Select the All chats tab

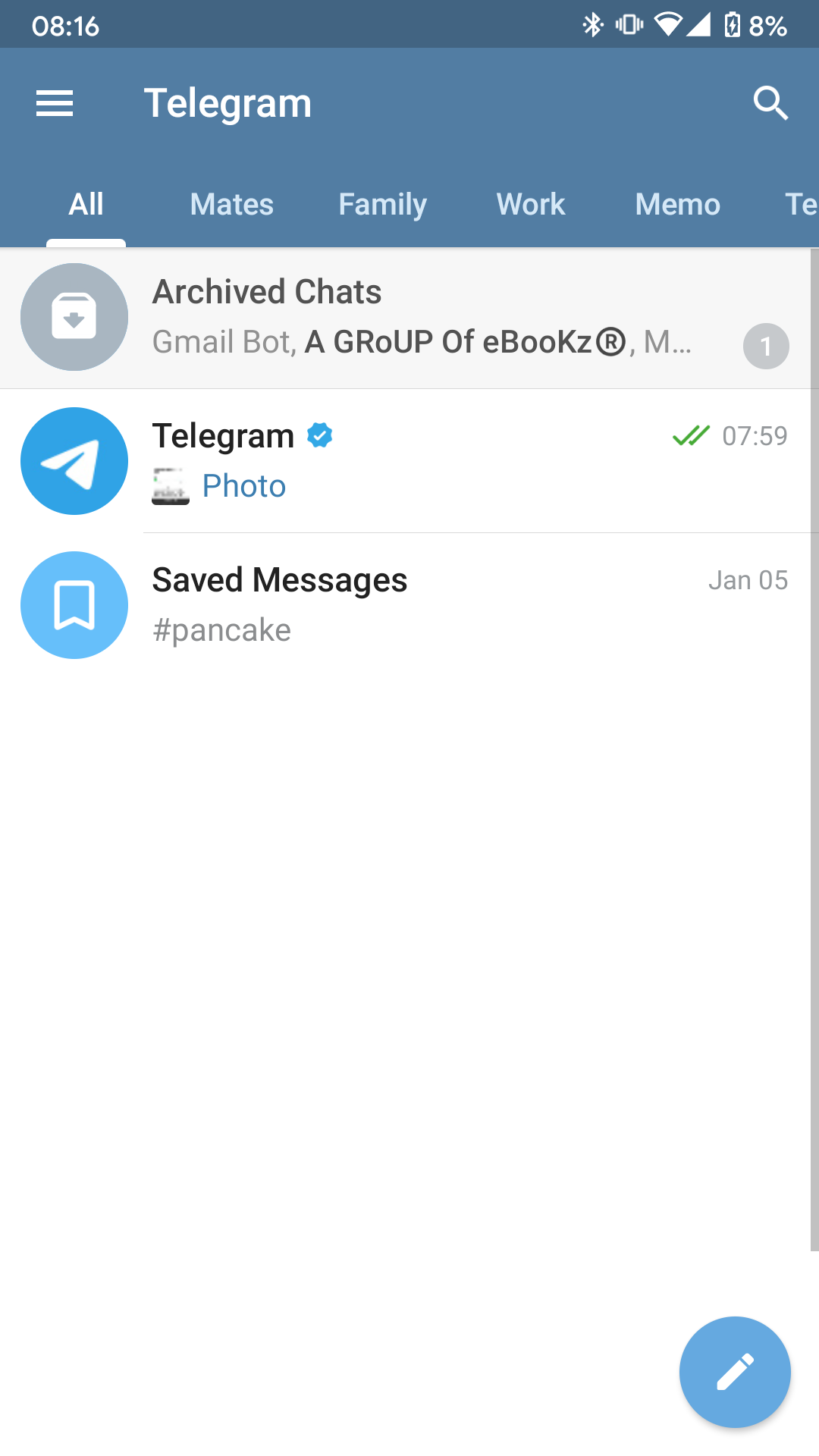[x=86, y=204]
